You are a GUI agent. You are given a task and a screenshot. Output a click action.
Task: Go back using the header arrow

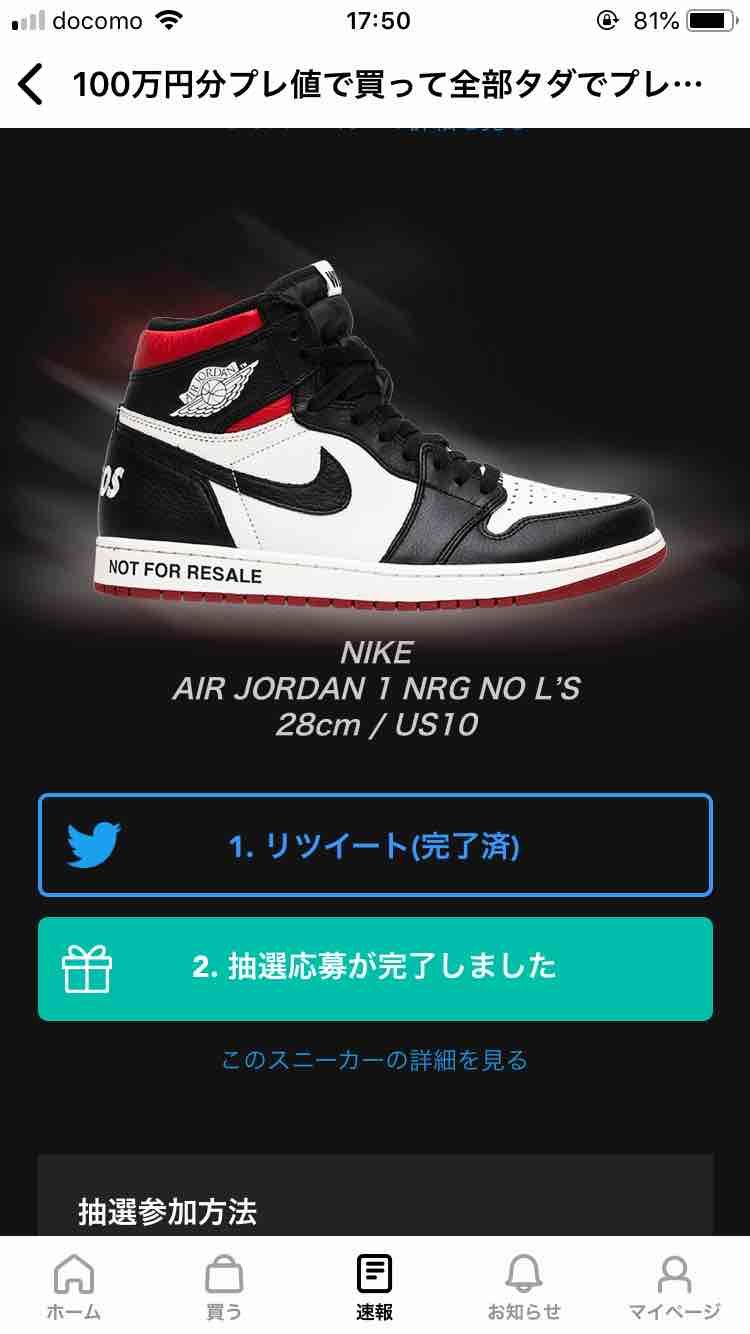[x=32, y=85]
